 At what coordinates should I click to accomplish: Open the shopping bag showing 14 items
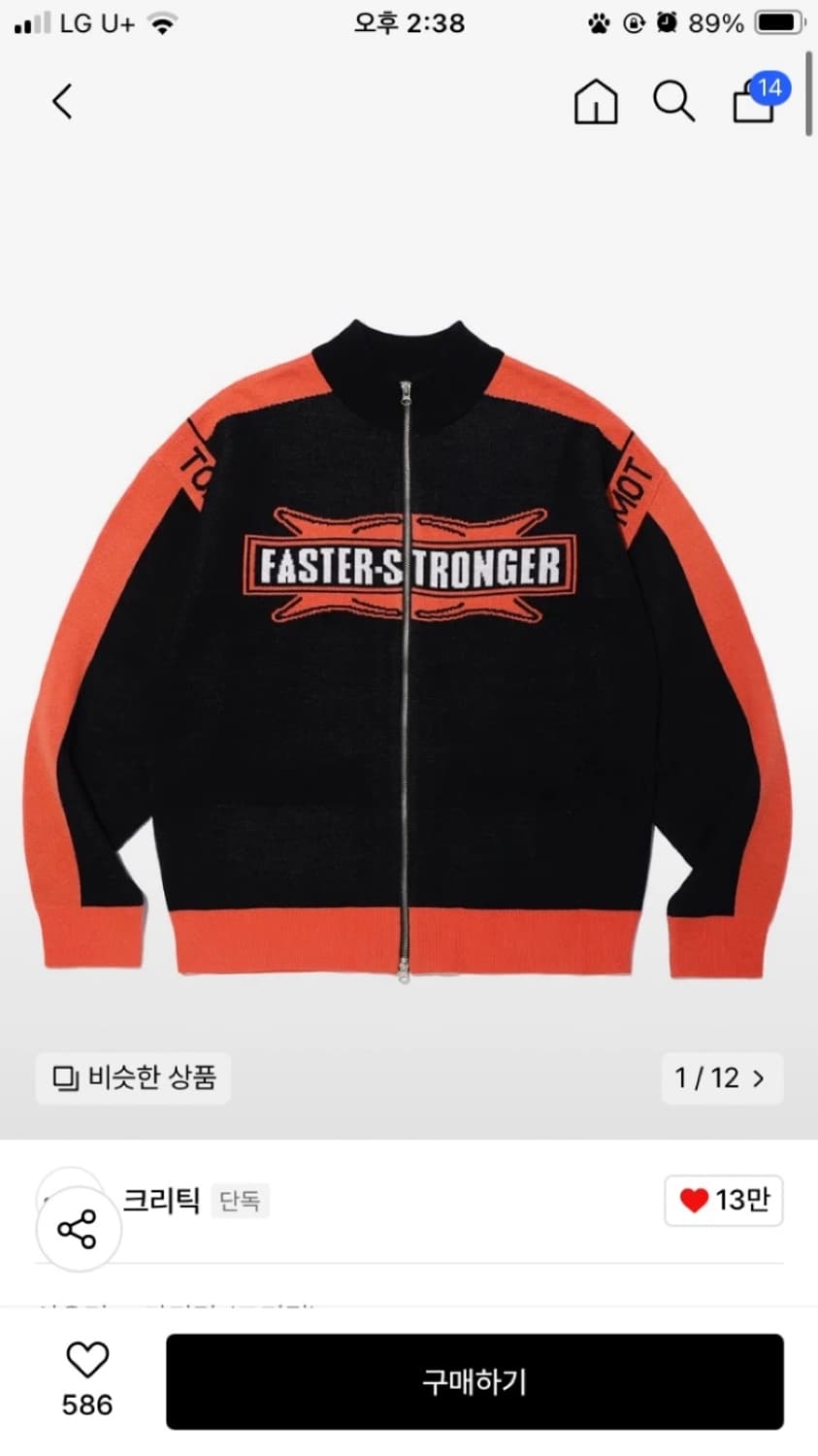coord(753,104)
